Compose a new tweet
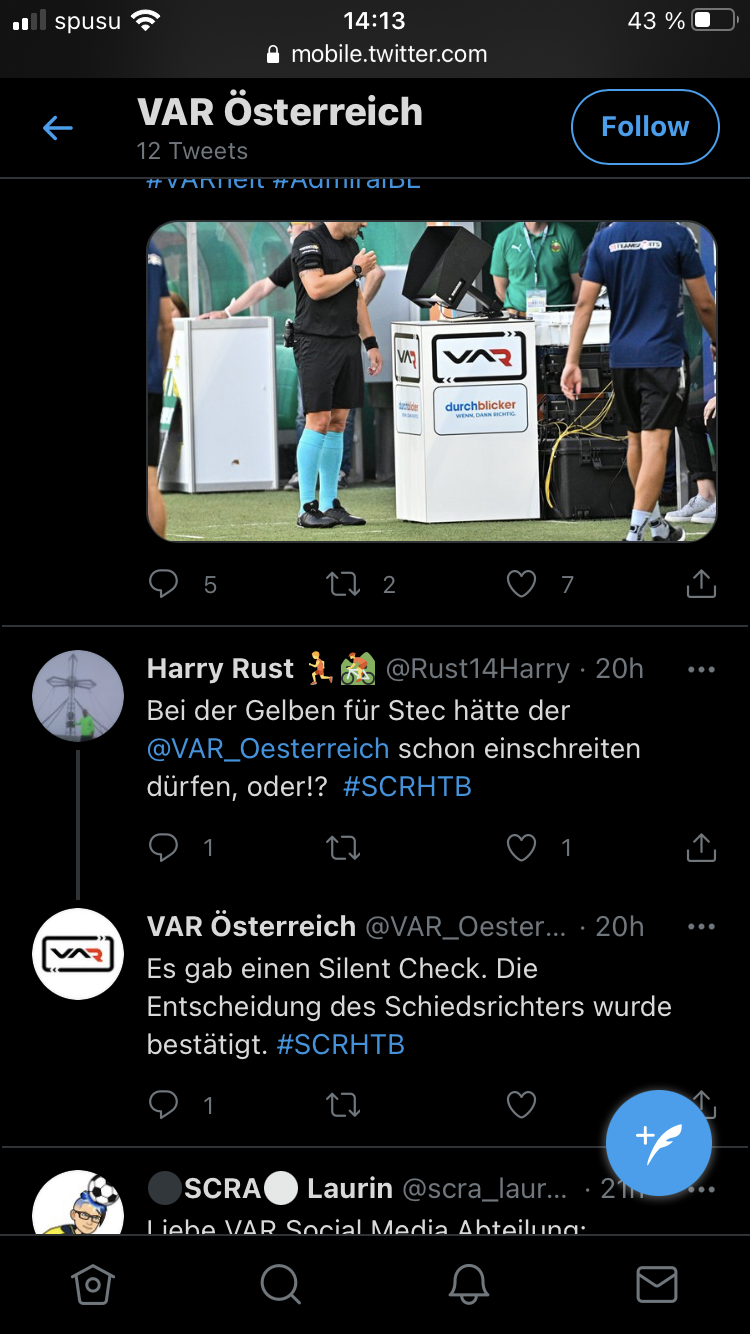 pyautogui.click(x=659, y=1143)
